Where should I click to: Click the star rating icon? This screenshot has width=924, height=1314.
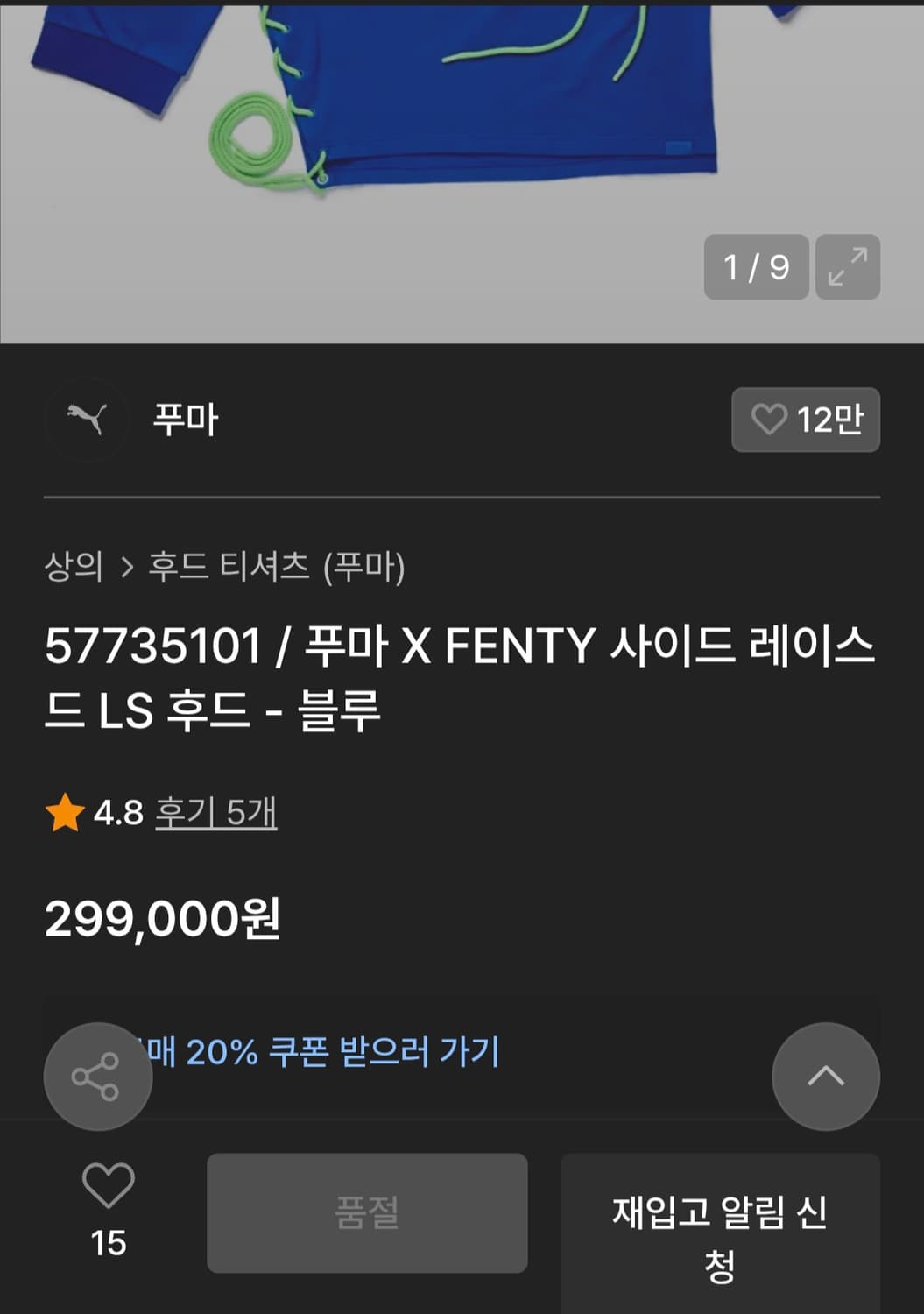click(x=65, y=815)
